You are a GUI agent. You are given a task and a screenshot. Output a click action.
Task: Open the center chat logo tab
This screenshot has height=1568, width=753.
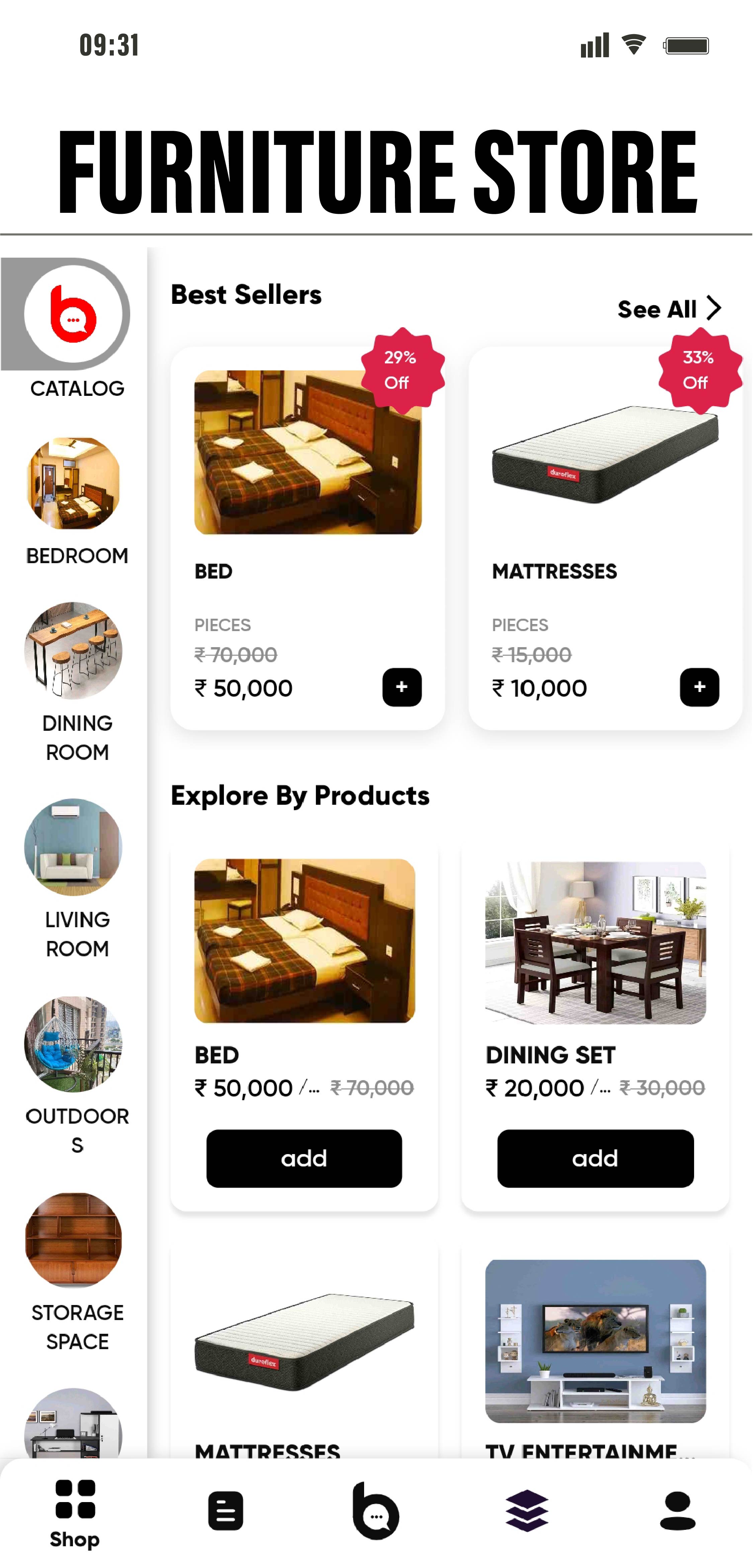(375, 1510)
